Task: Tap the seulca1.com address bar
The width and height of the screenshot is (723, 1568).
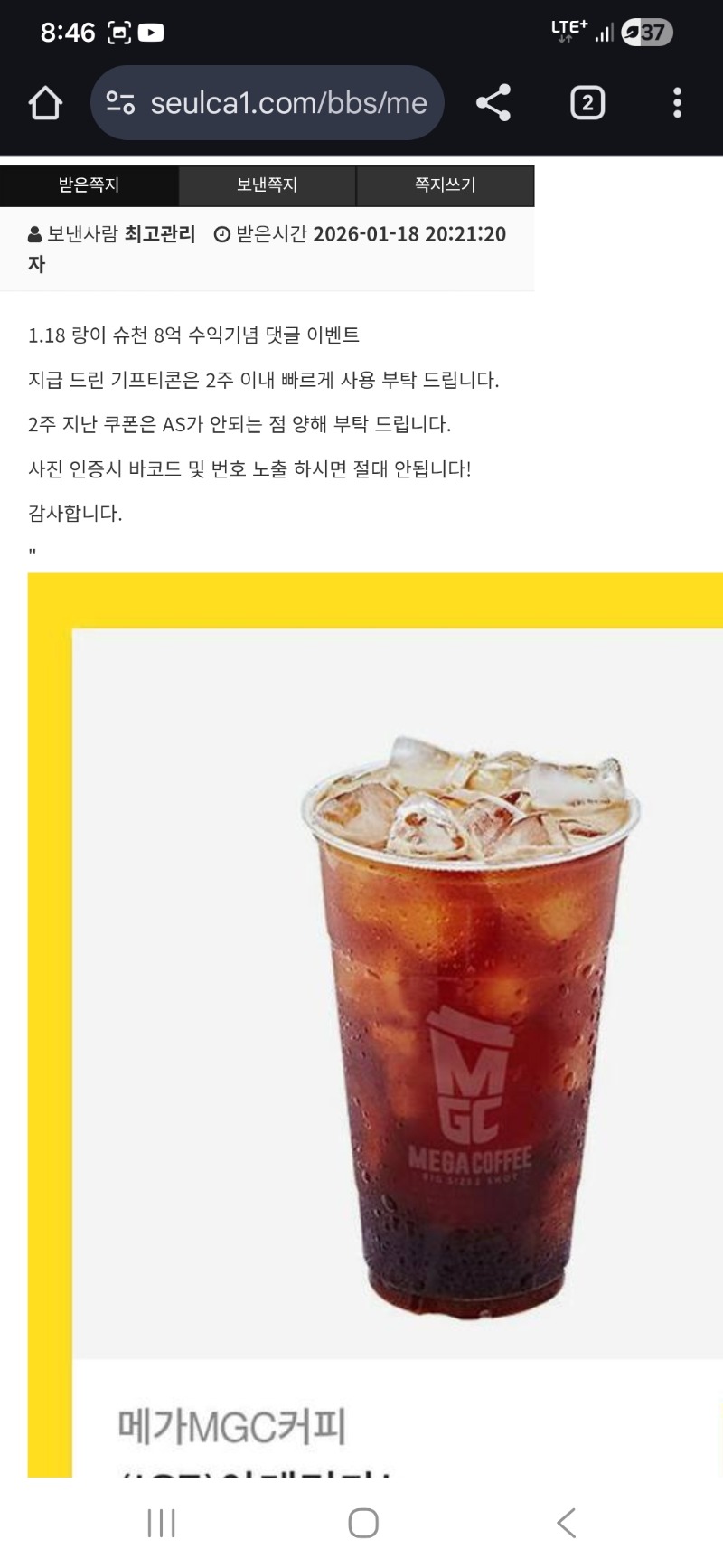Action: click(x=287, y=103)
